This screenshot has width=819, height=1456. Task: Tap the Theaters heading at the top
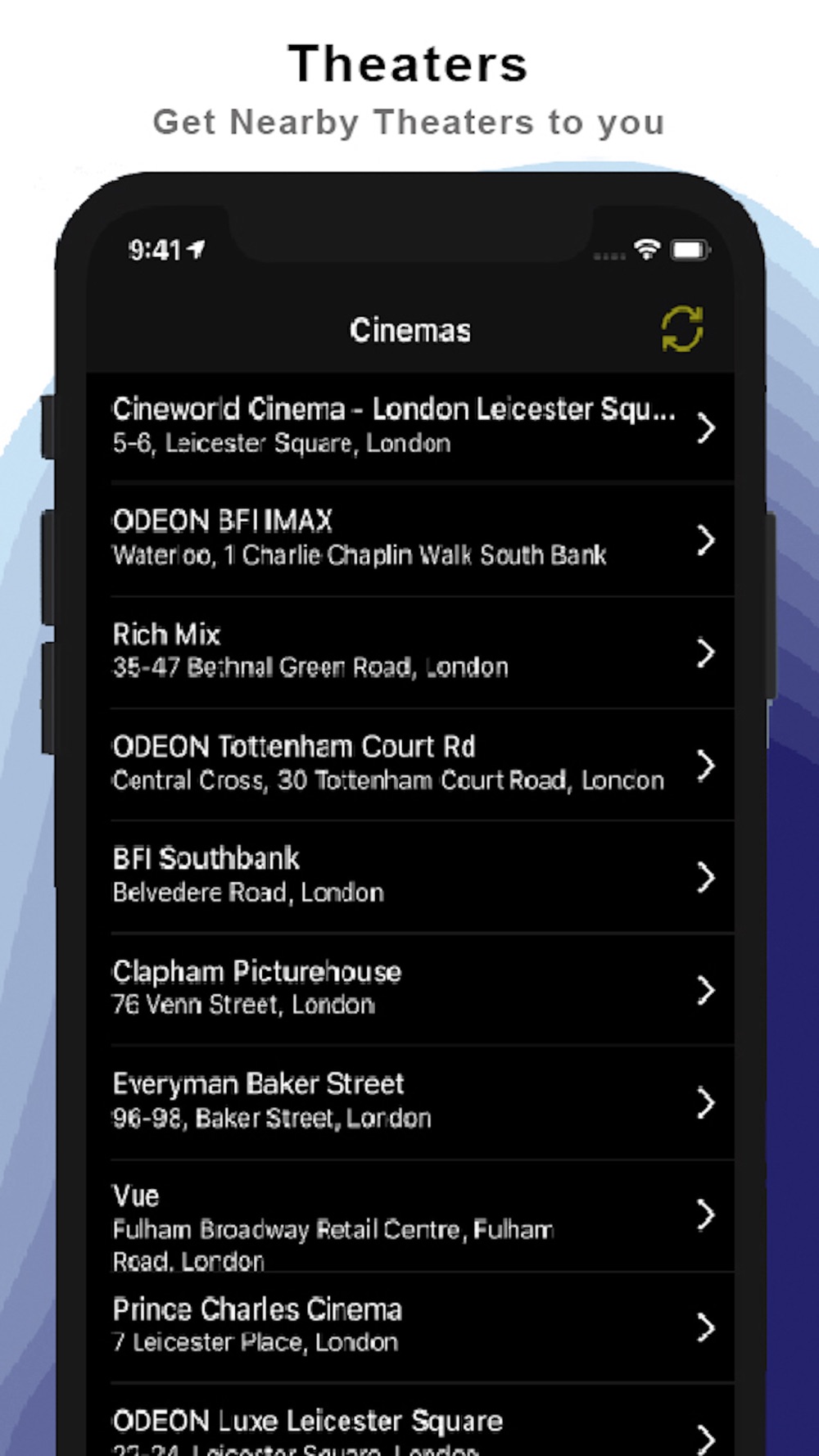pos(409,61)
